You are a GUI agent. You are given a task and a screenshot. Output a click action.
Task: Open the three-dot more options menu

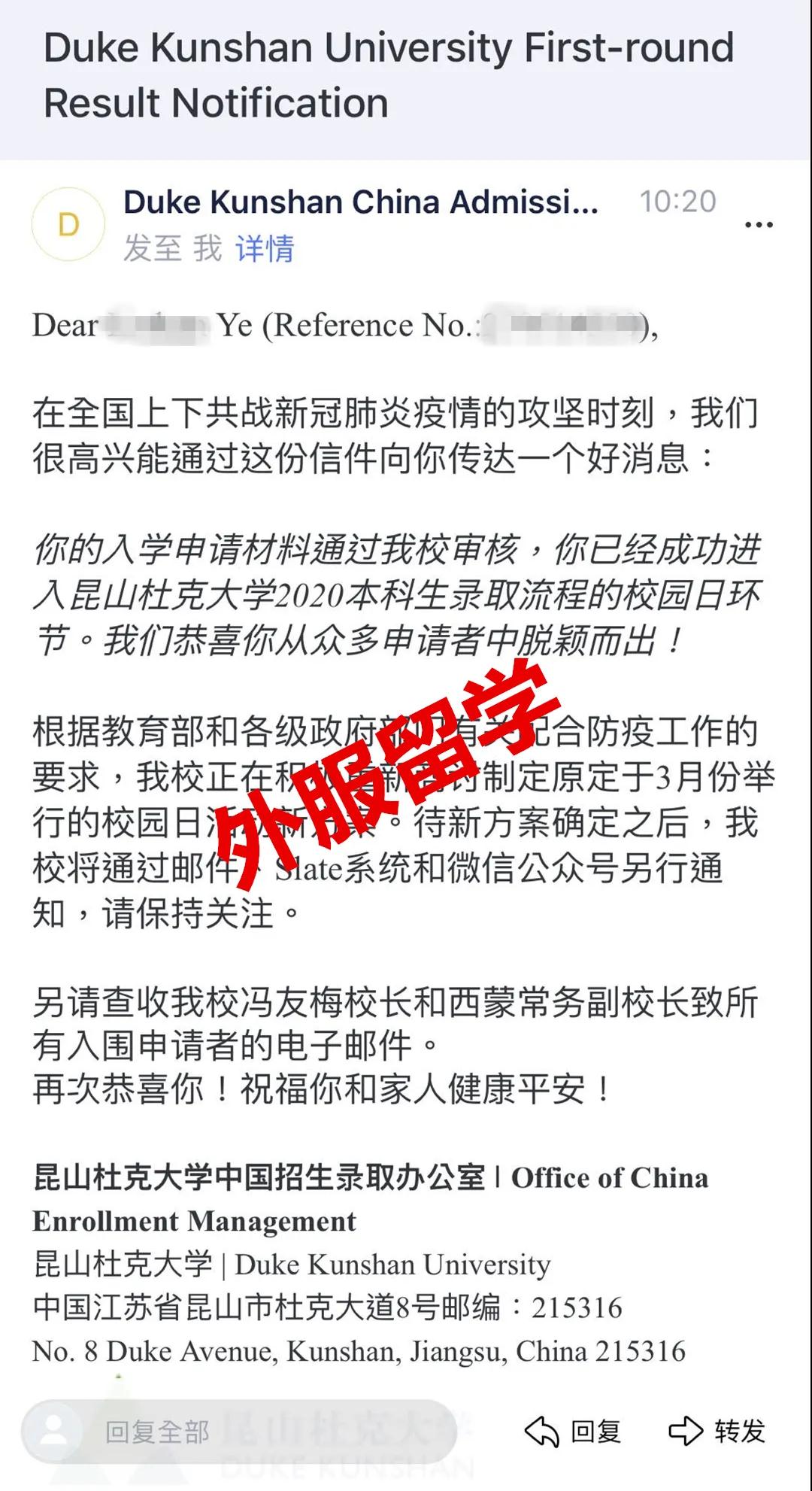coord(758,224)
